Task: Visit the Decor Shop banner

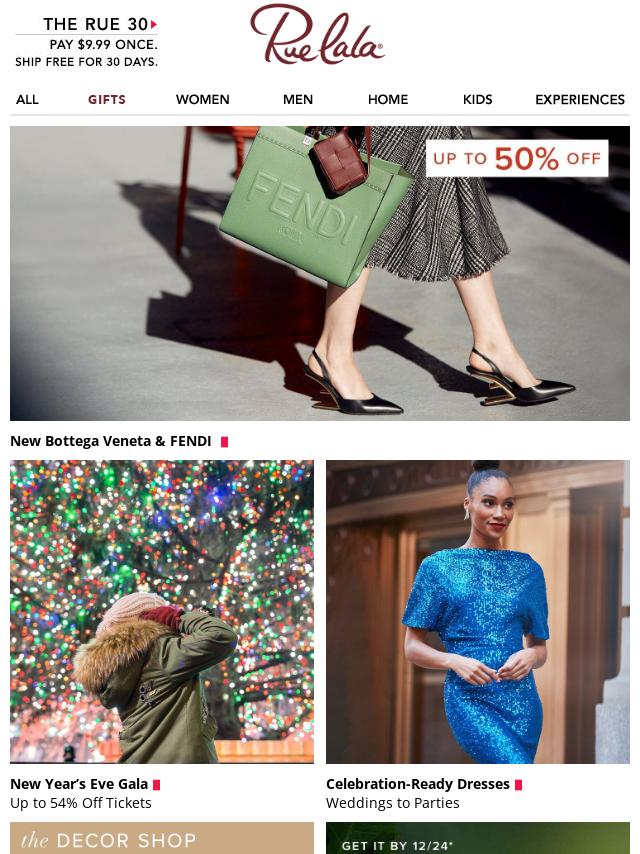Action: (162, 838)
